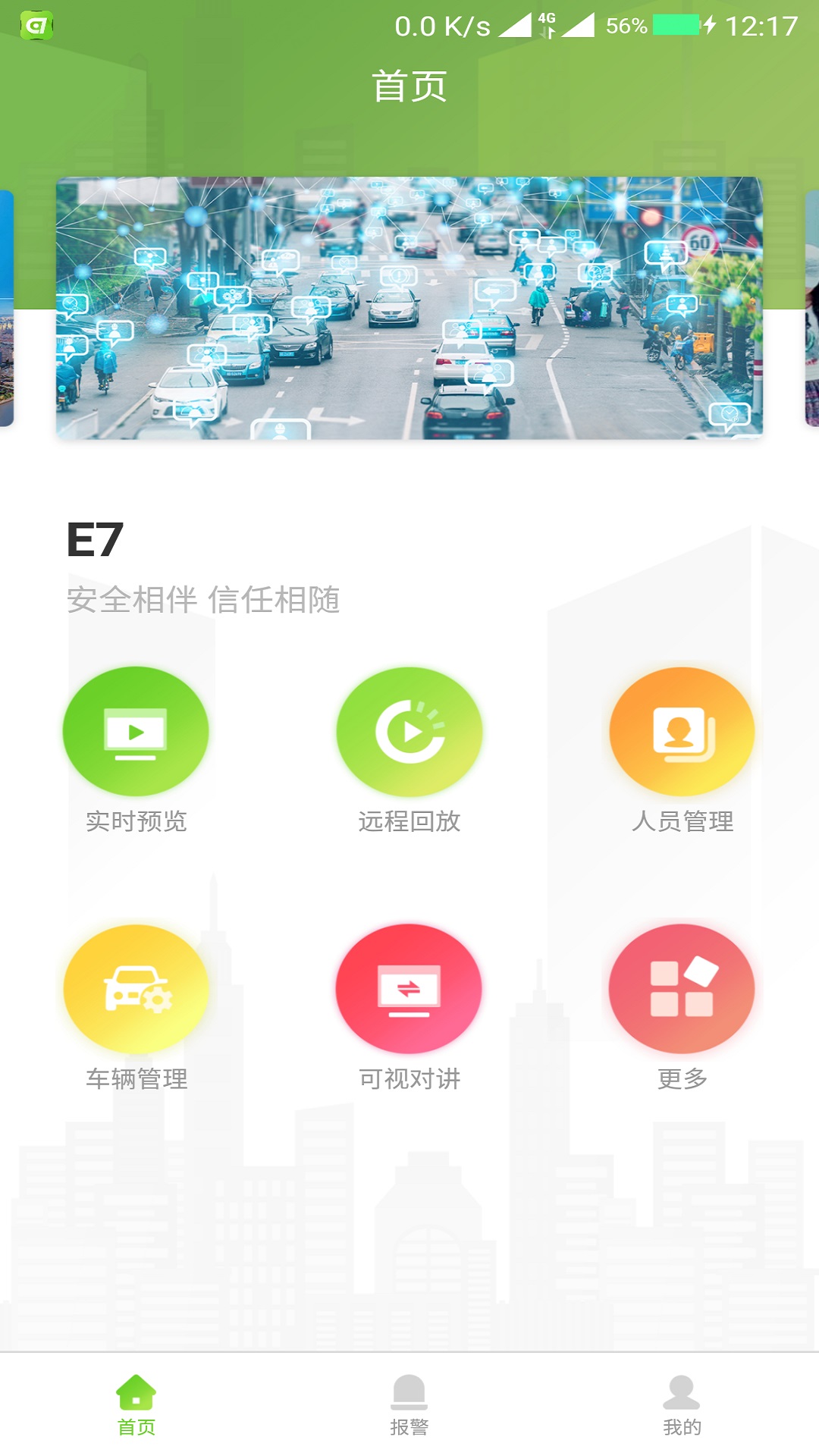The width and height of the screenshot is (819, 1456).
Task: Select the 首页 home tab
Action: (136, 1404)
